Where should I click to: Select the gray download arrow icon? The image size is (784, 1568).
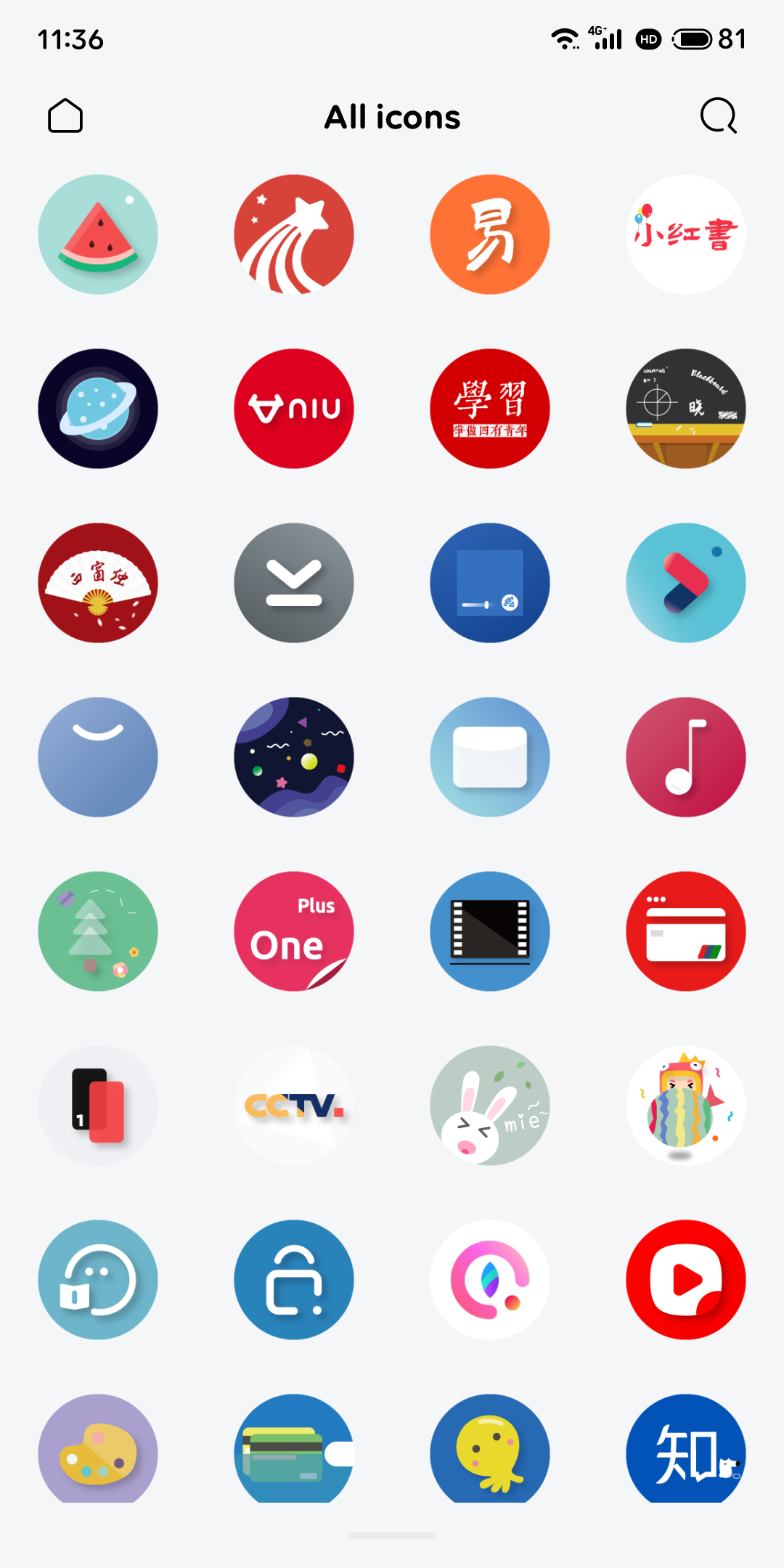pos(294,583)
